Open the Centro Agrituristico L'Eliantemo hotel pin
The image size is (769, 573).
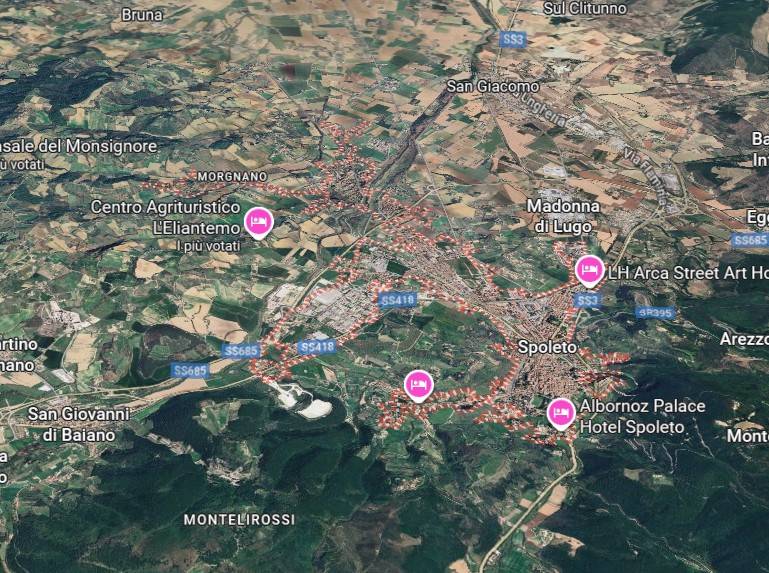[x=258, y=222]
